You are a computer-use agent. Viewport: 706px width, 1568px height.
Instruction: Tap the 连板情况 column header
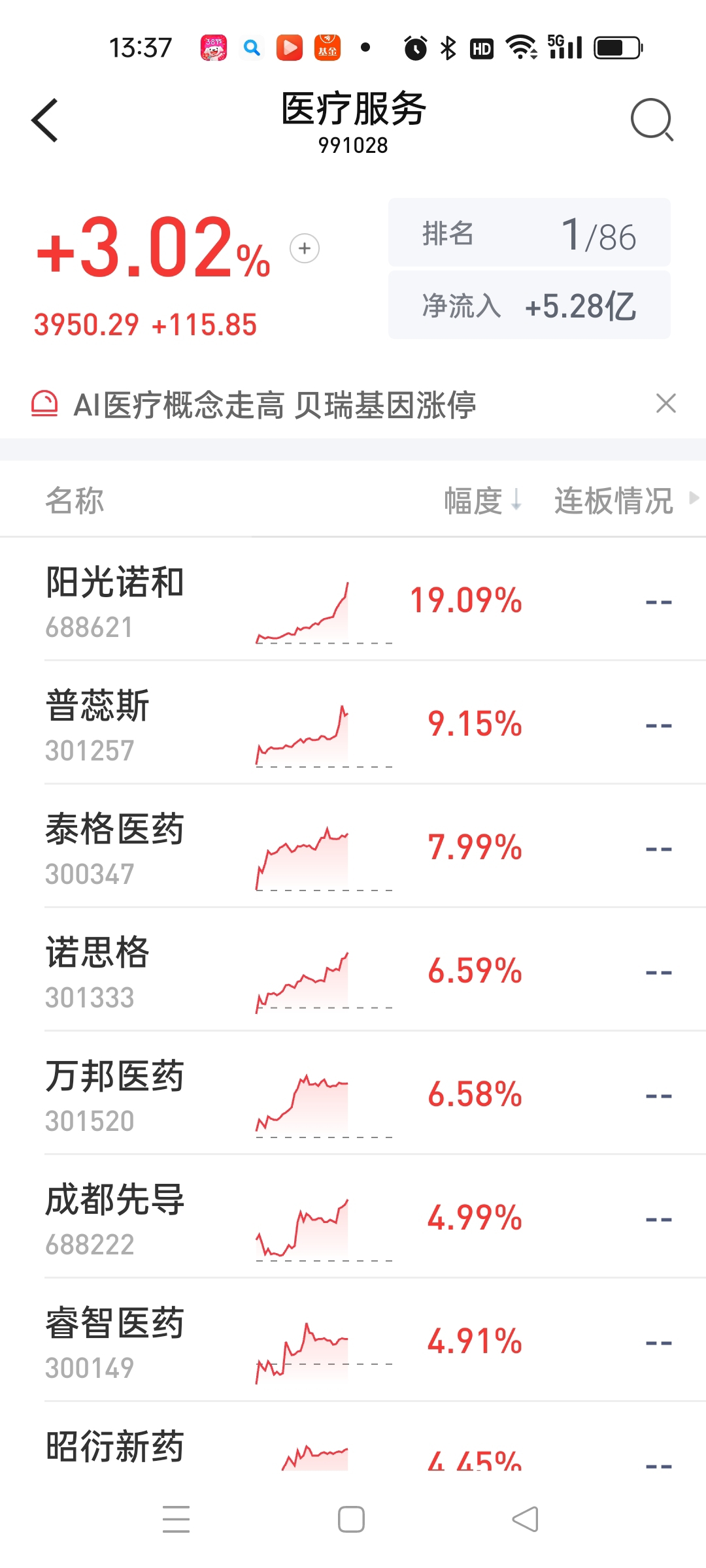click(626, 500)
